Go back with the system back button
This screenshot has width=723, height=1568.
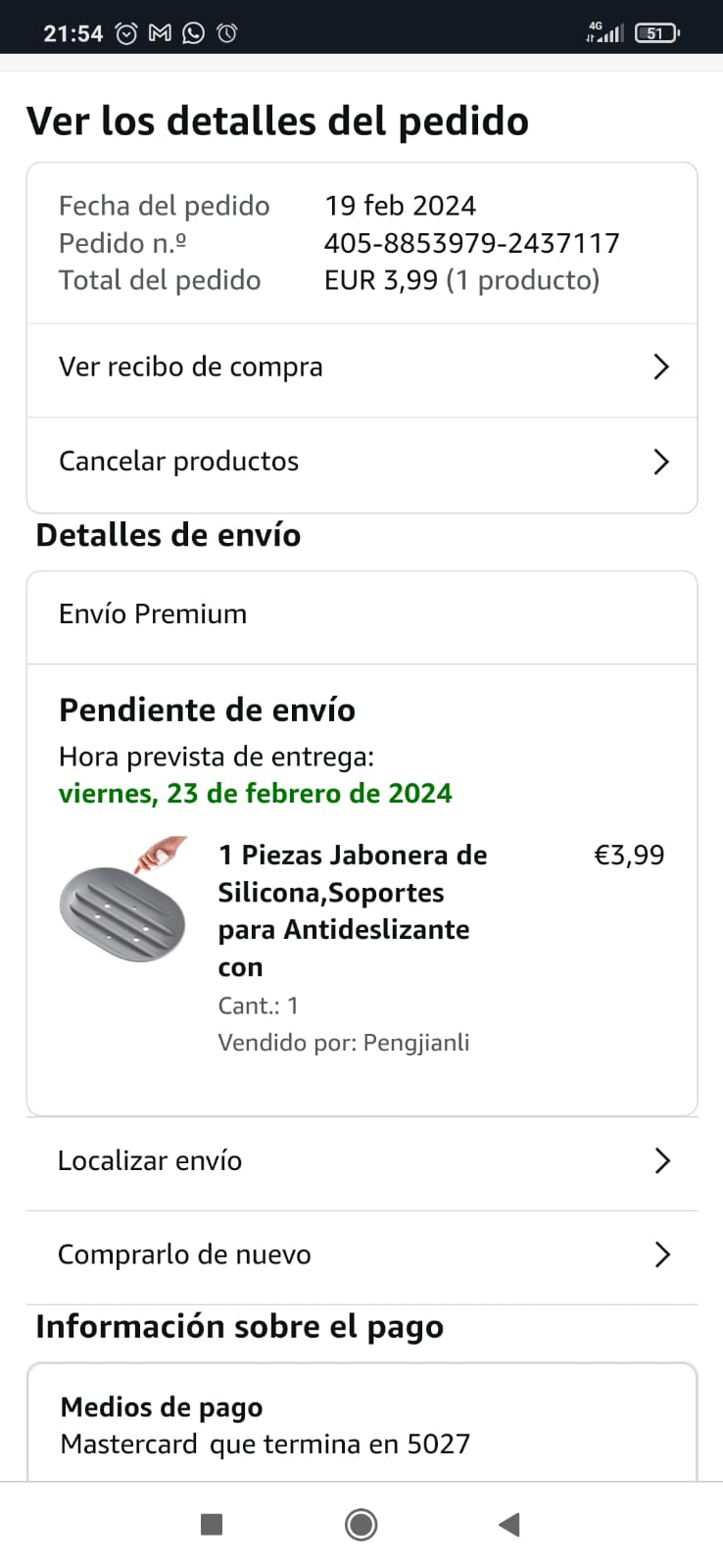click(508, 1524)
